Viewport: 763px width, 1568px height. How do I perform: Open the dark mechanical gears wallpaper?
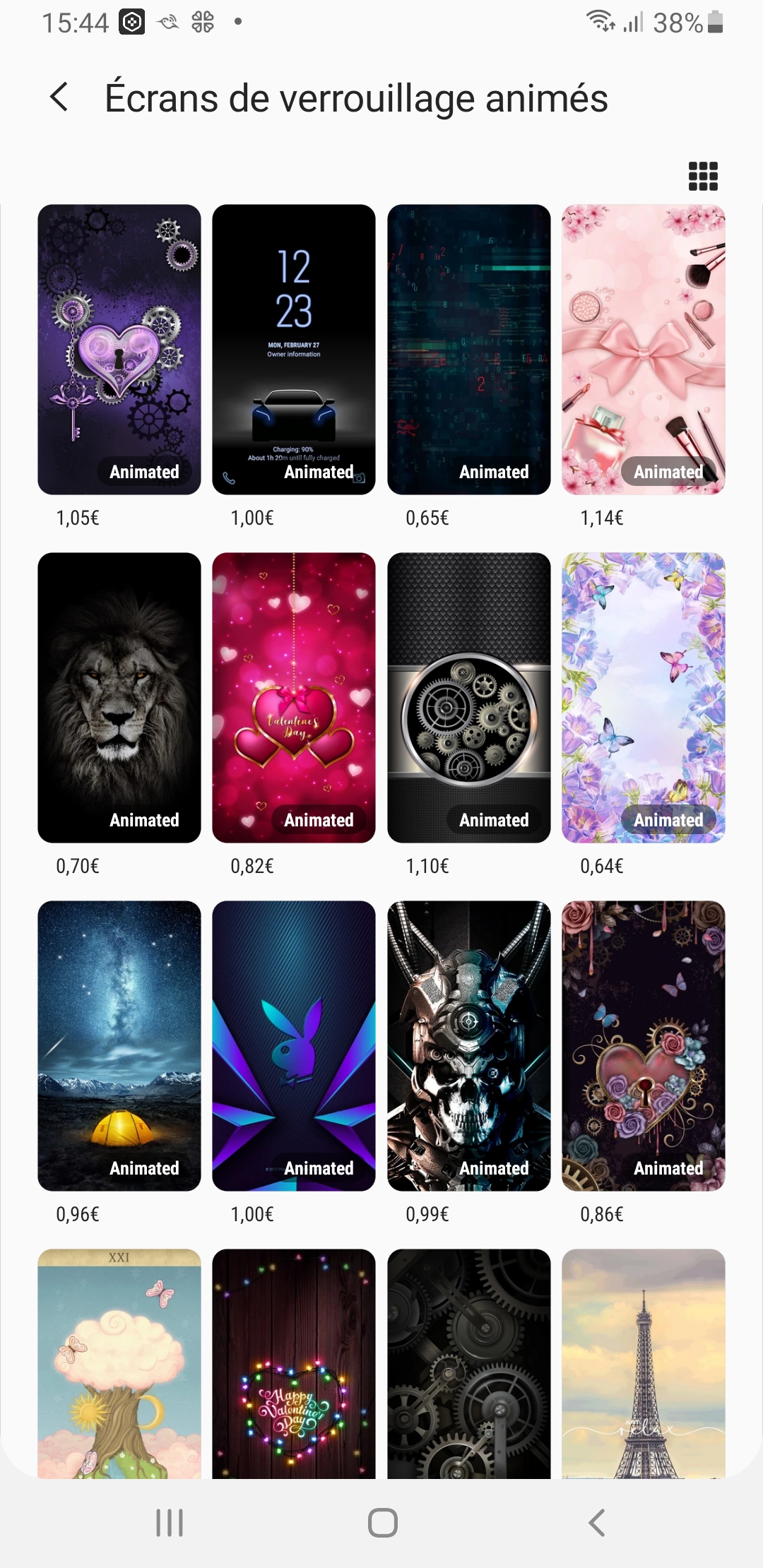pyautogui.click(x=469, y=1364)
